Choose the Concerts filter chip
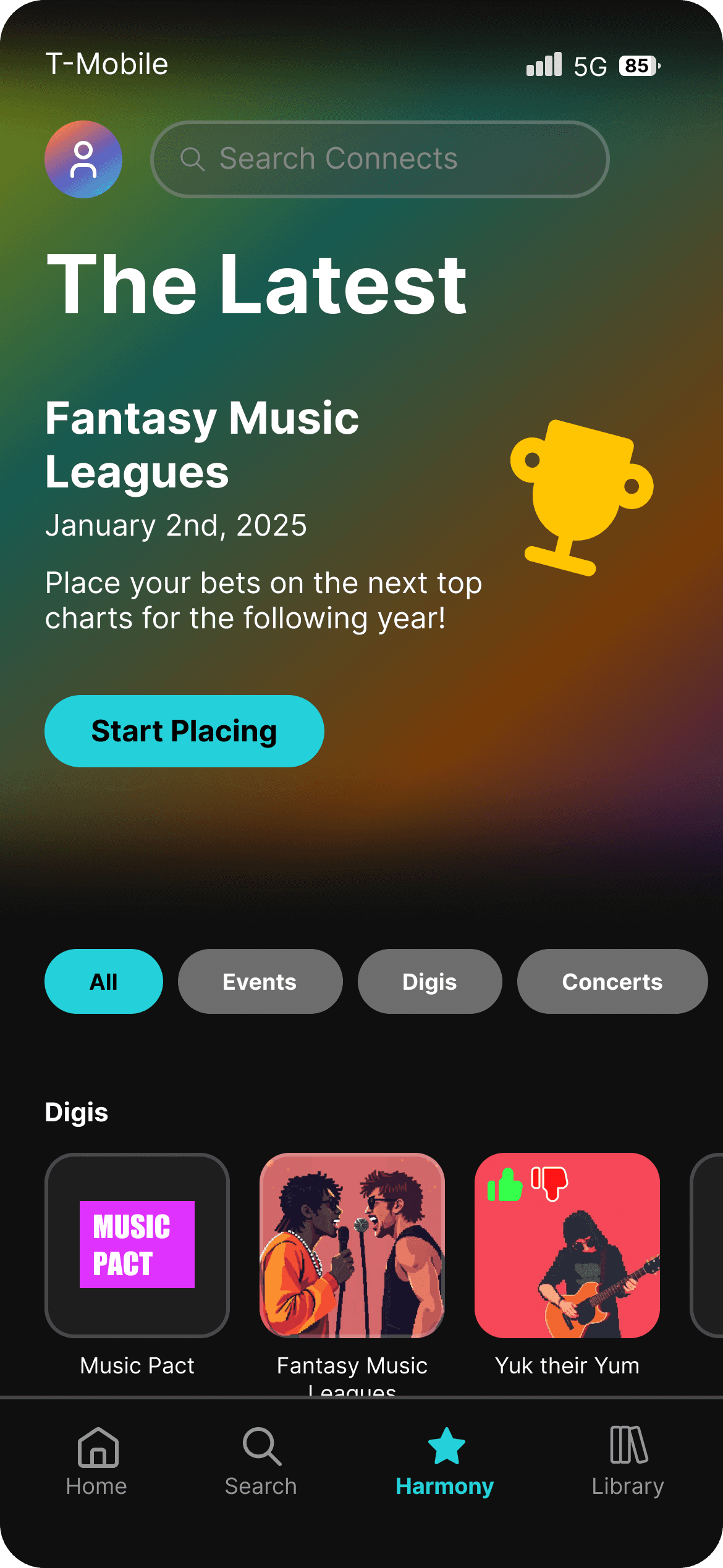Image resolution: width=723 pixels, height=1568 pixels. pyautogui.click(x=612, y=981)
